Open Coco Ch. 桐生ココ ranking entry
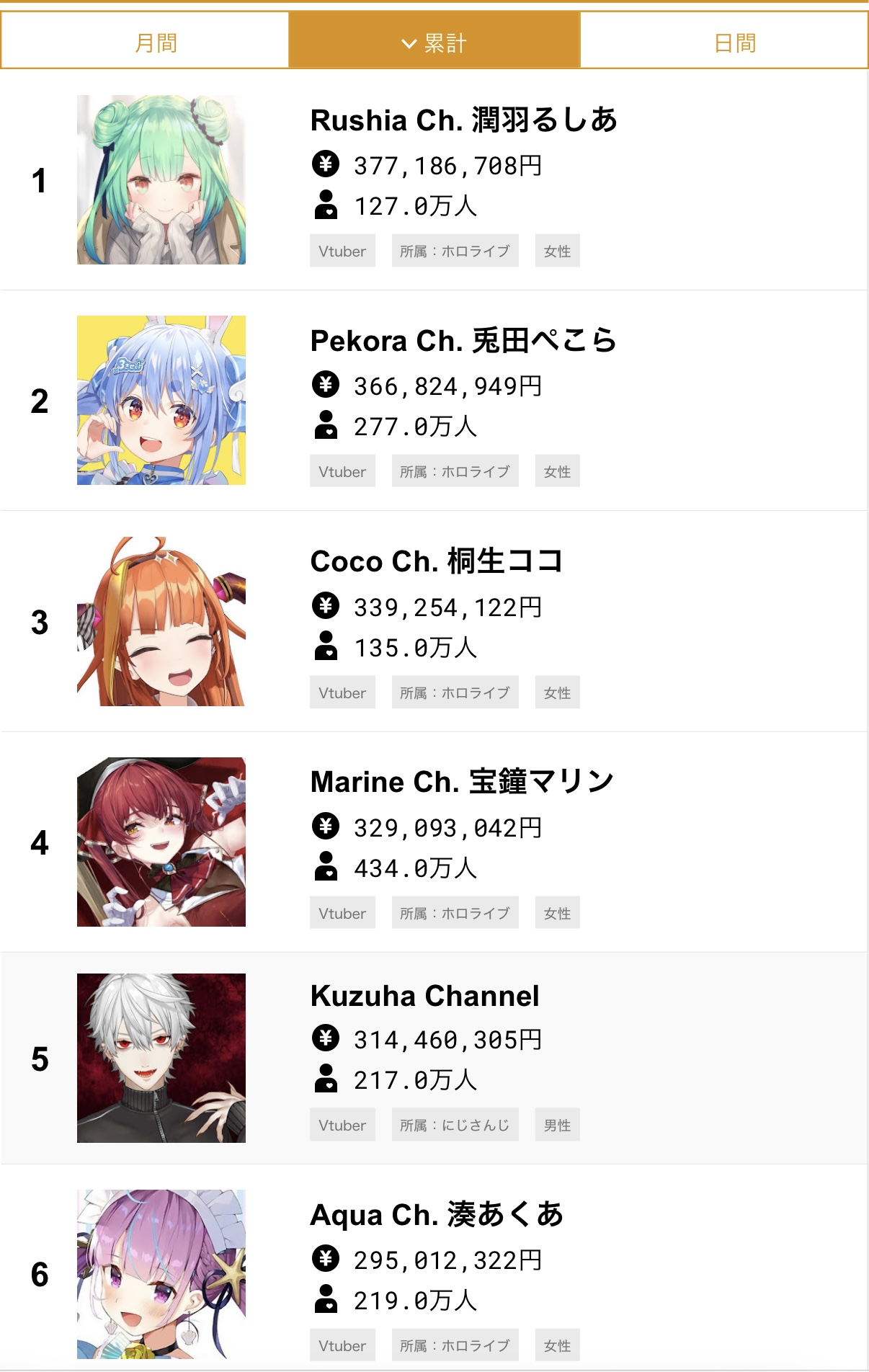This screenshot has width=869, height=1372. pos(436,561)
